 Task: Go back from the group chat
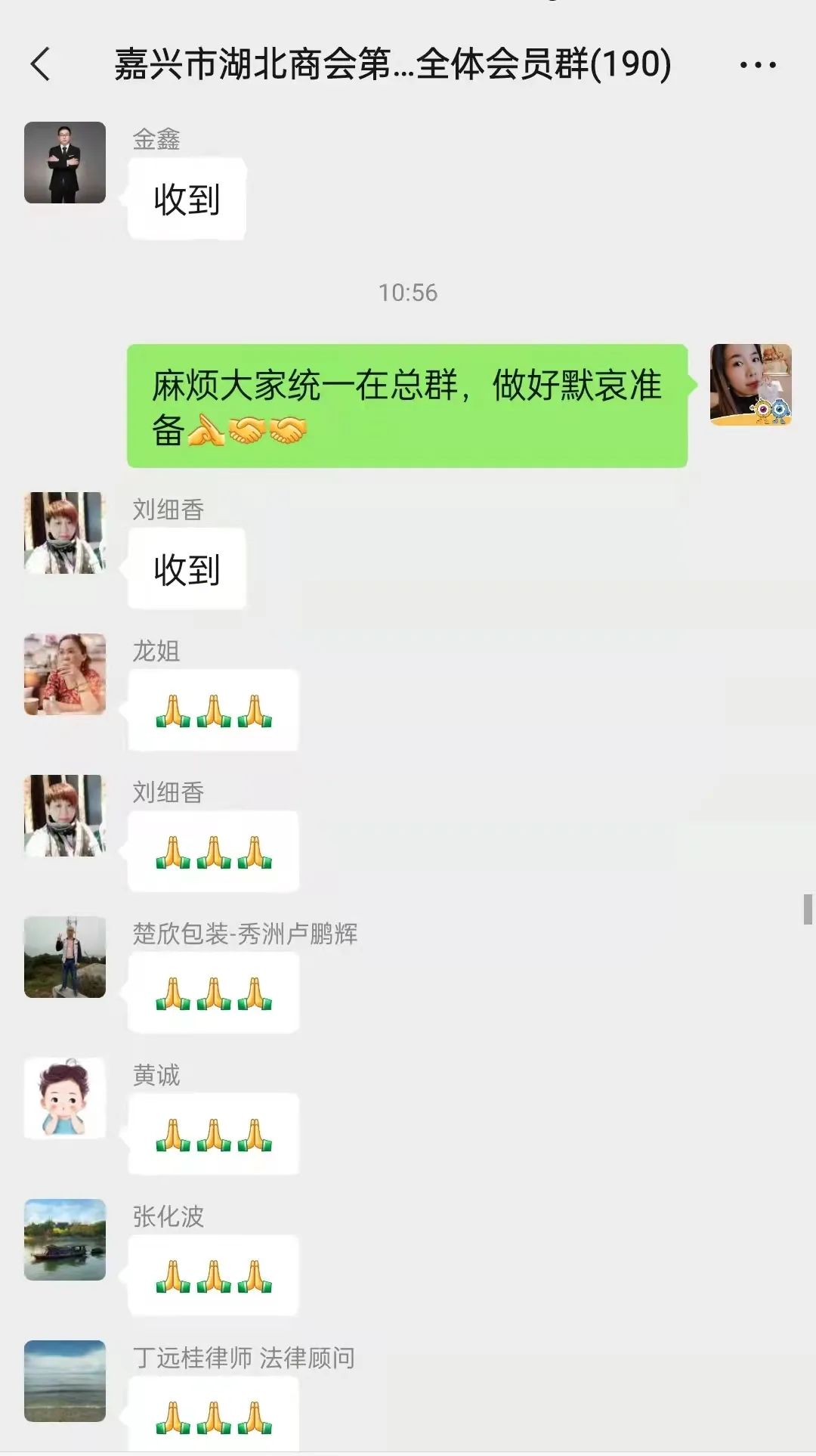41,64
